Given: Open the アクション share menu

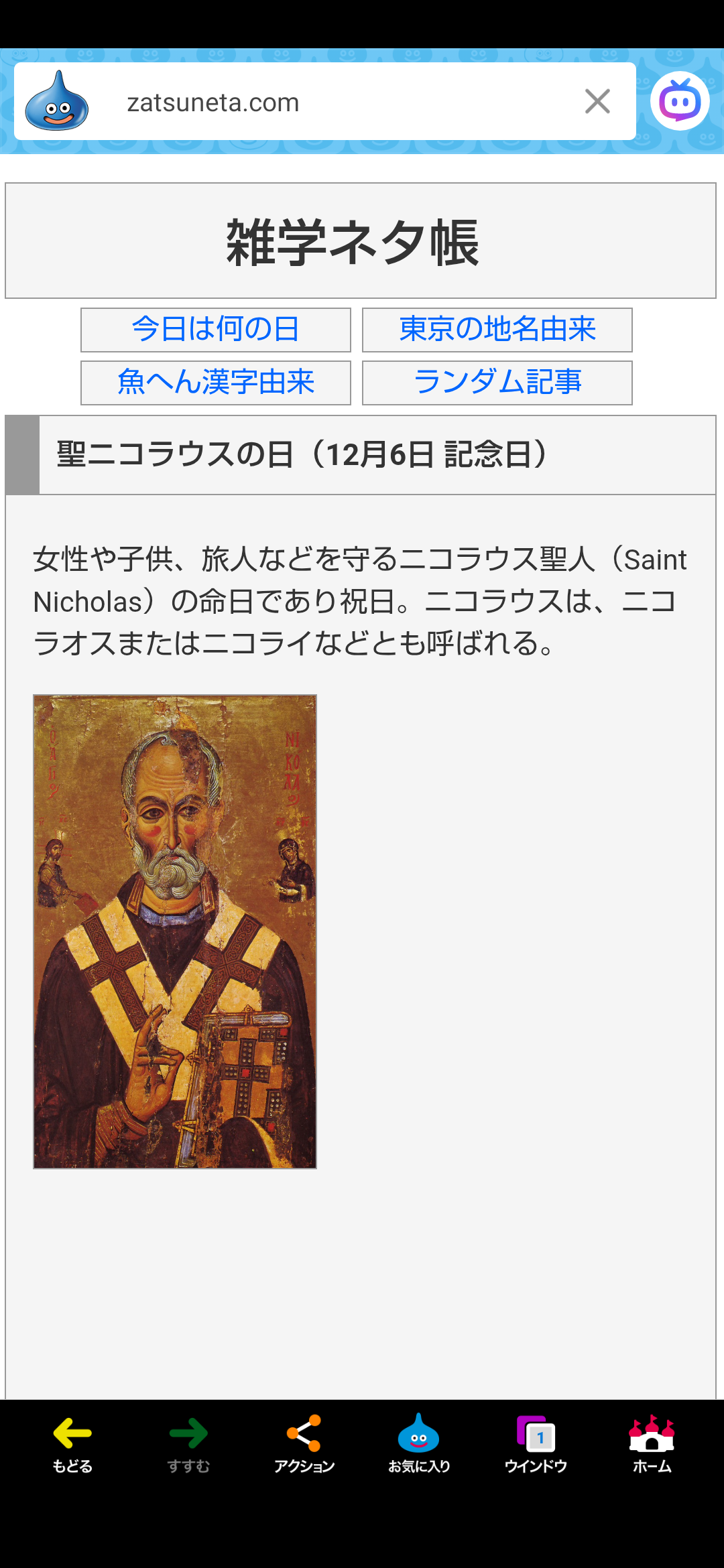Looking at the screenshot, I should (x=304, y=1444).
